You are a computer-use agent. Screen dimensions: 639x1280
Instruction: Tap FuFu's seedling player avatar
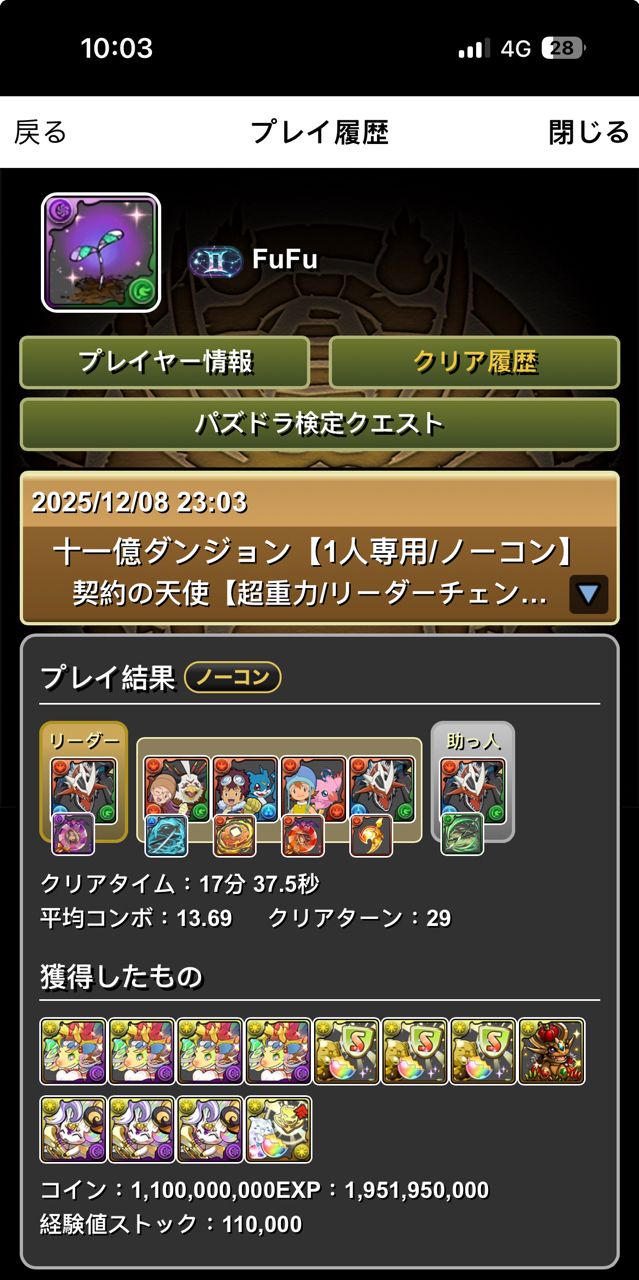[100, 252]
